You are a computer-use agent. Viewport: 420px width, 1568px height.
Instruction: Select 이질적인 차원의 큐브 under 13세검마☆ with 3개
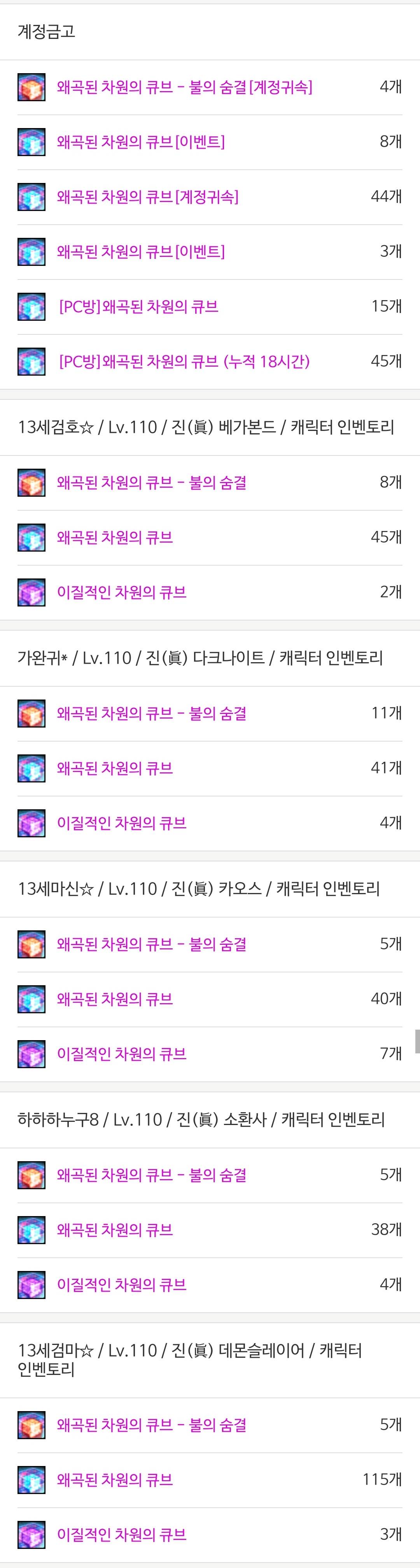[x=121, y=1534]
